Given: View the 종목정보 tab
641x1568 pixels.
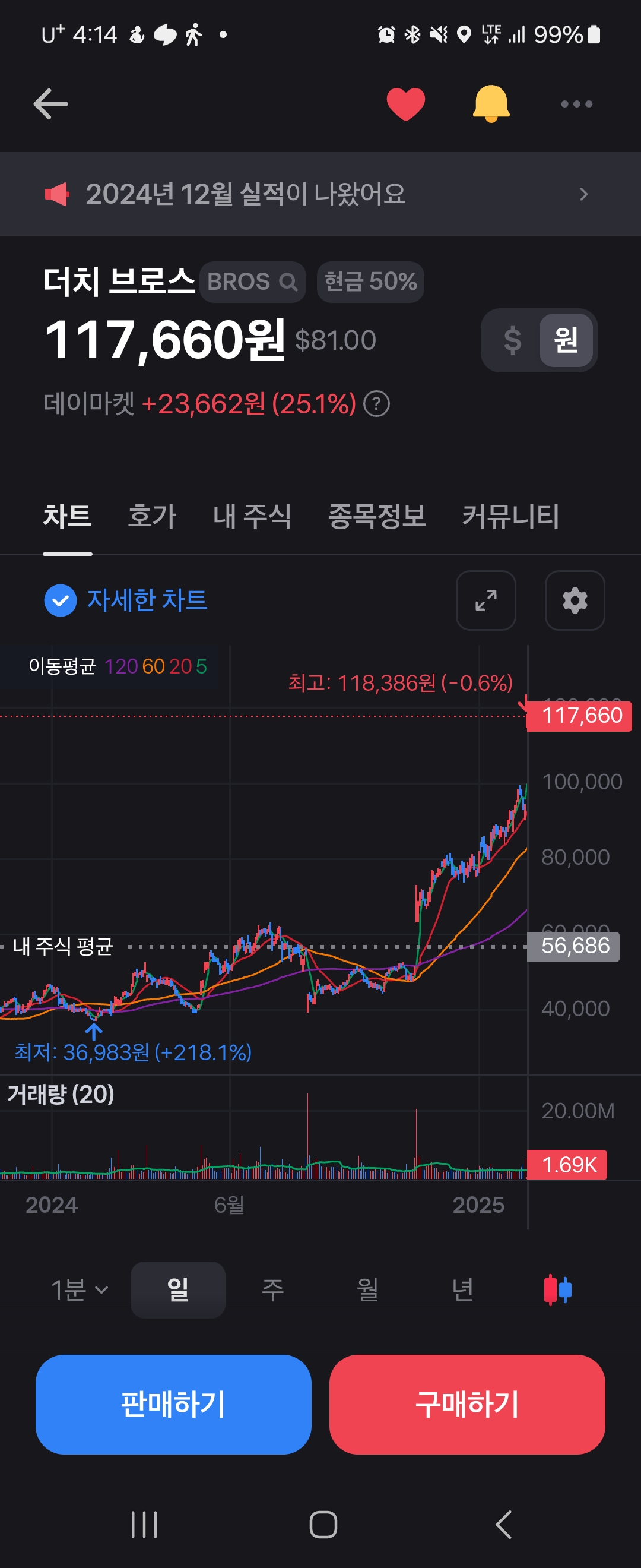Looking at the screenshot, I should pyautogui.click(x=376, y=516).
